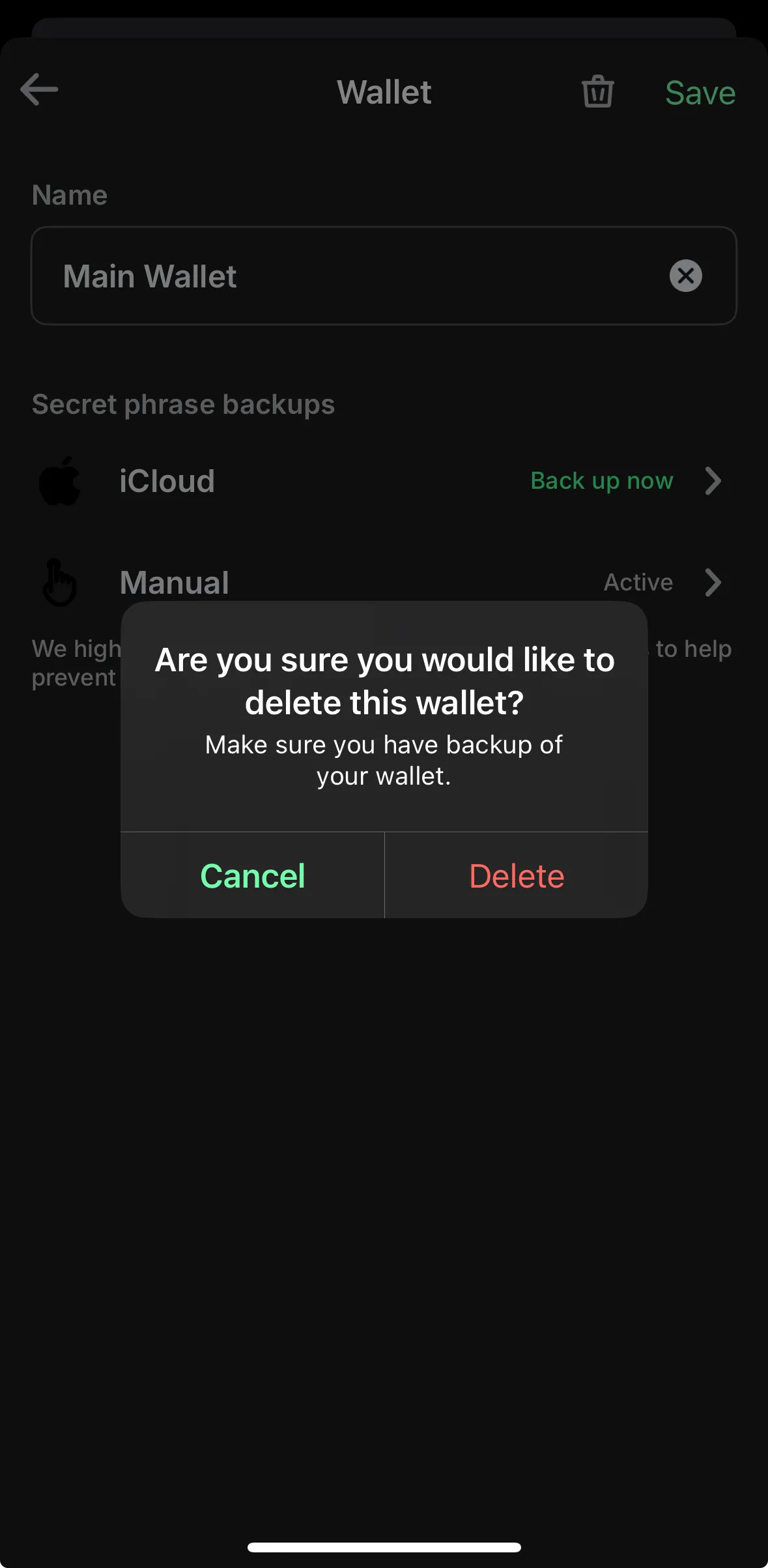Cancel the wallet deletion
The image size is (768, 1568).
point(253,875)
